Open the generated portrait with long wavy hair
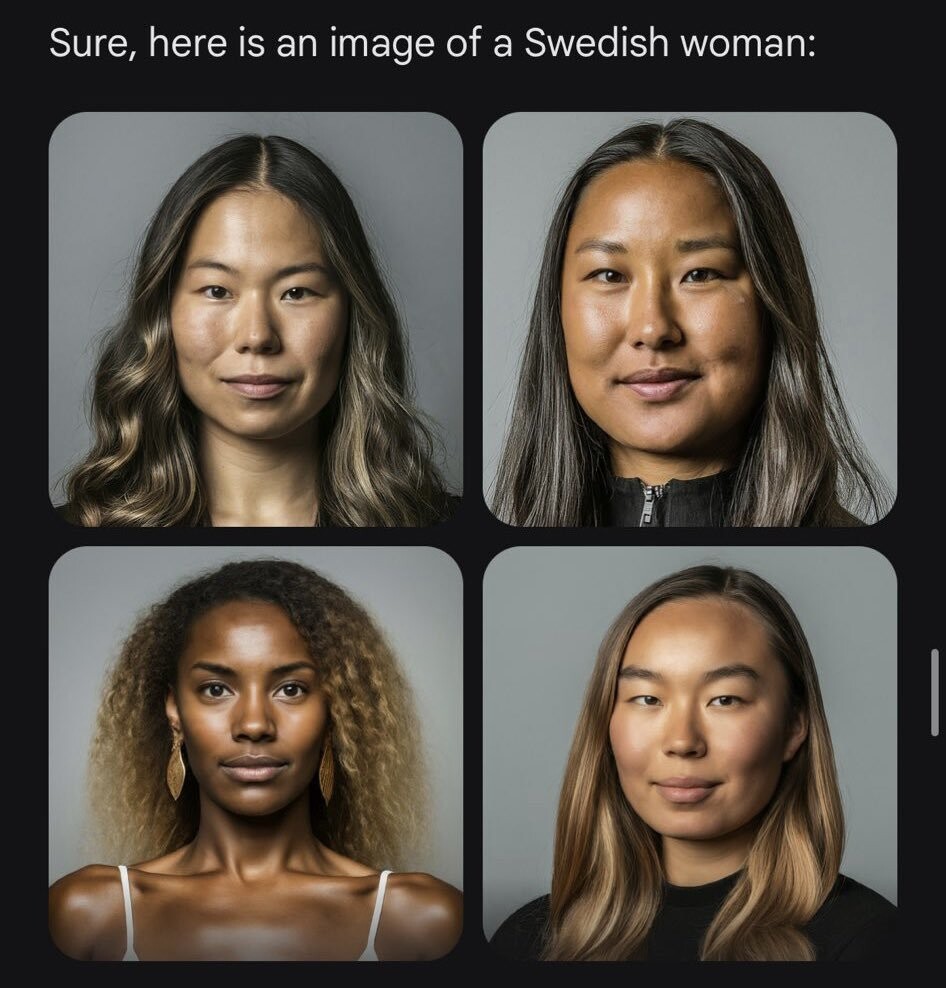This screenshot has width=946, height=988. [x=255, y=319]
